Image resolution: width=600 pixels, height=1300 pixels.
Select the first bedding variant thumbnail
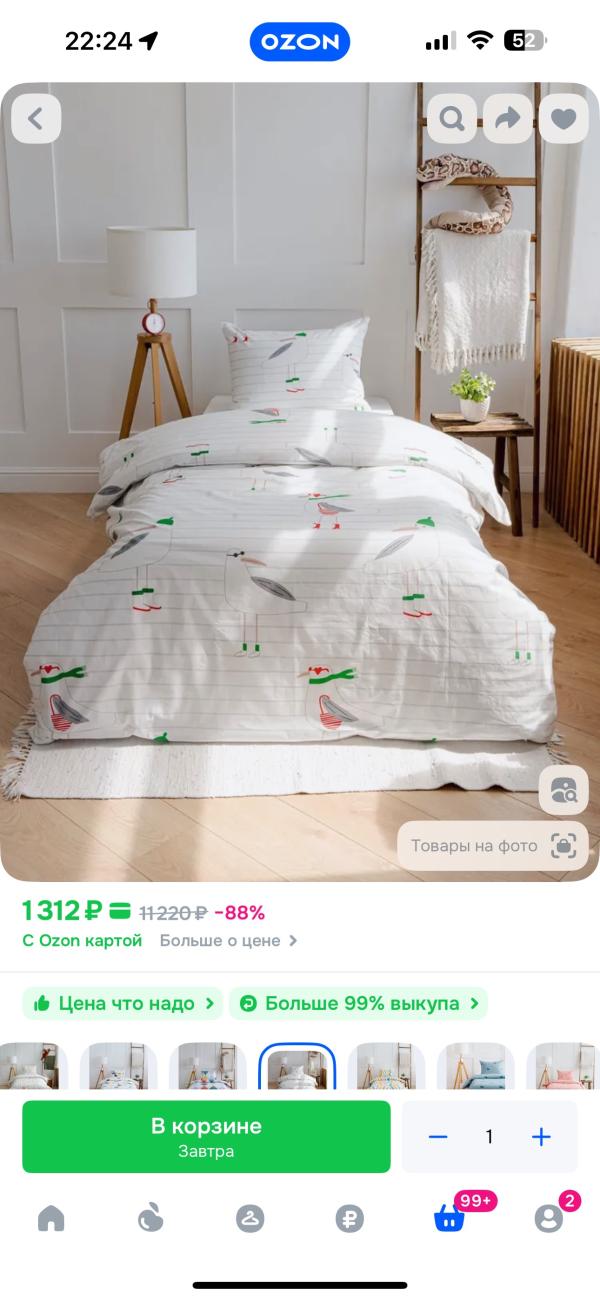click(x=30, y=1066)
